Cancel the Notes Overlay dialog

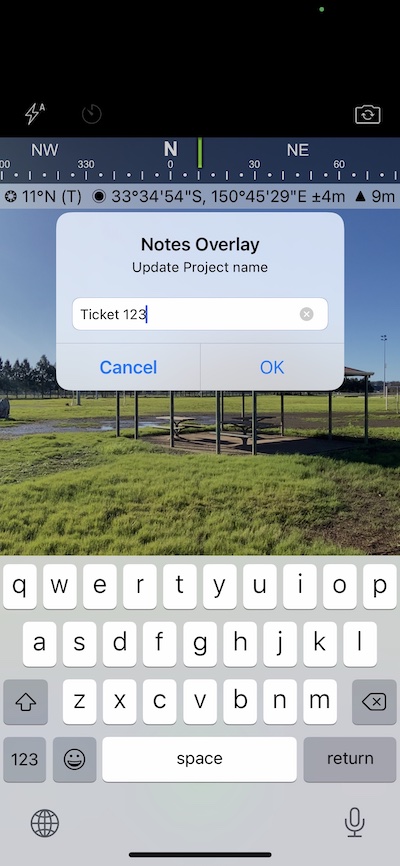(x=128, y=367)
